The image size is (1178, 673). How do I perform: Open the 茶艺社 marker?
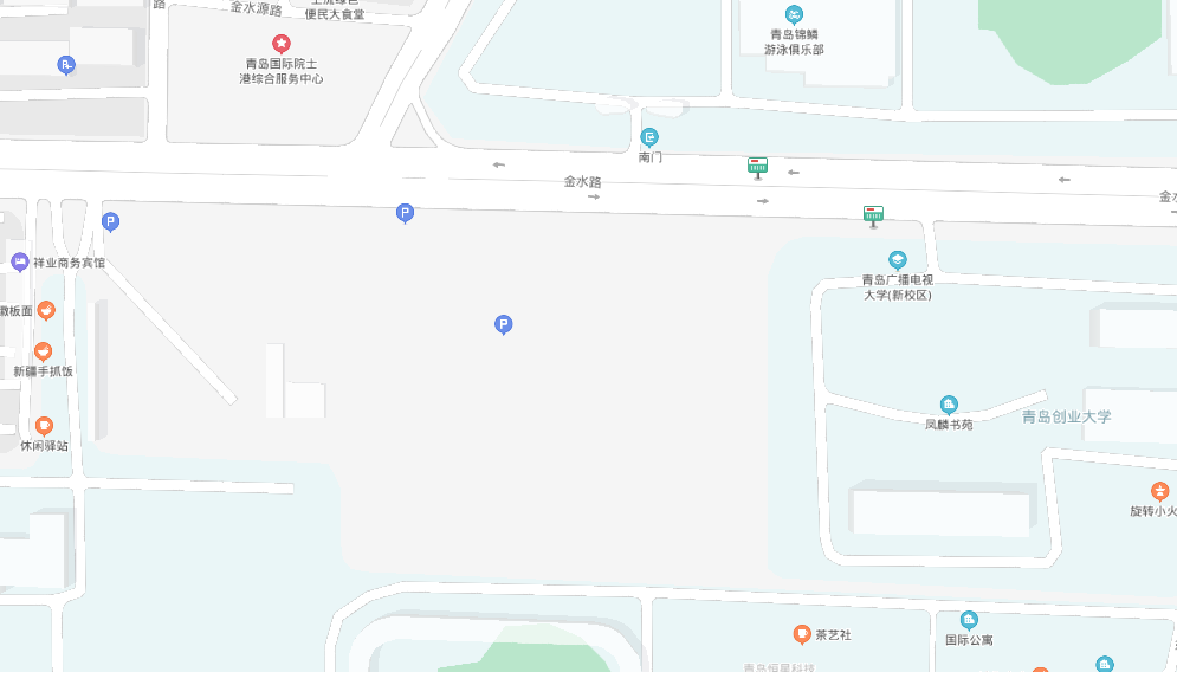click(802, 634)
